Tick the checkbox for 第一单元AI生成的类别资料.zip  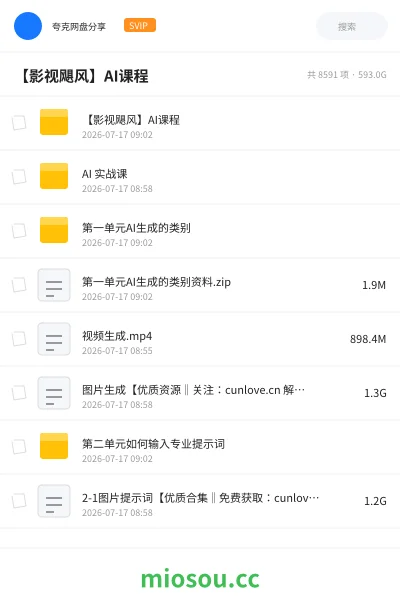coord(19,285)
